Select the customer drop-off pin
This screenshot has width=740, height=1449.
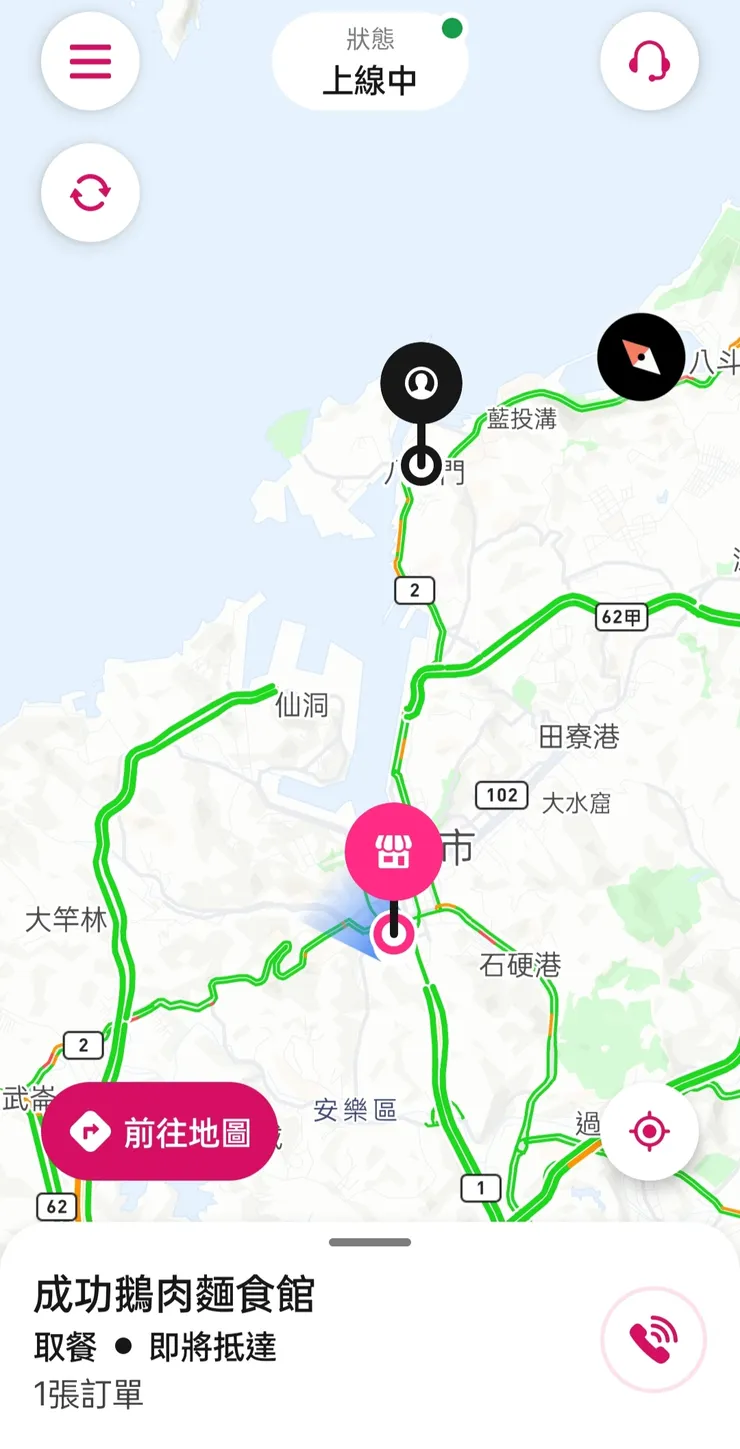pos(420,381)
